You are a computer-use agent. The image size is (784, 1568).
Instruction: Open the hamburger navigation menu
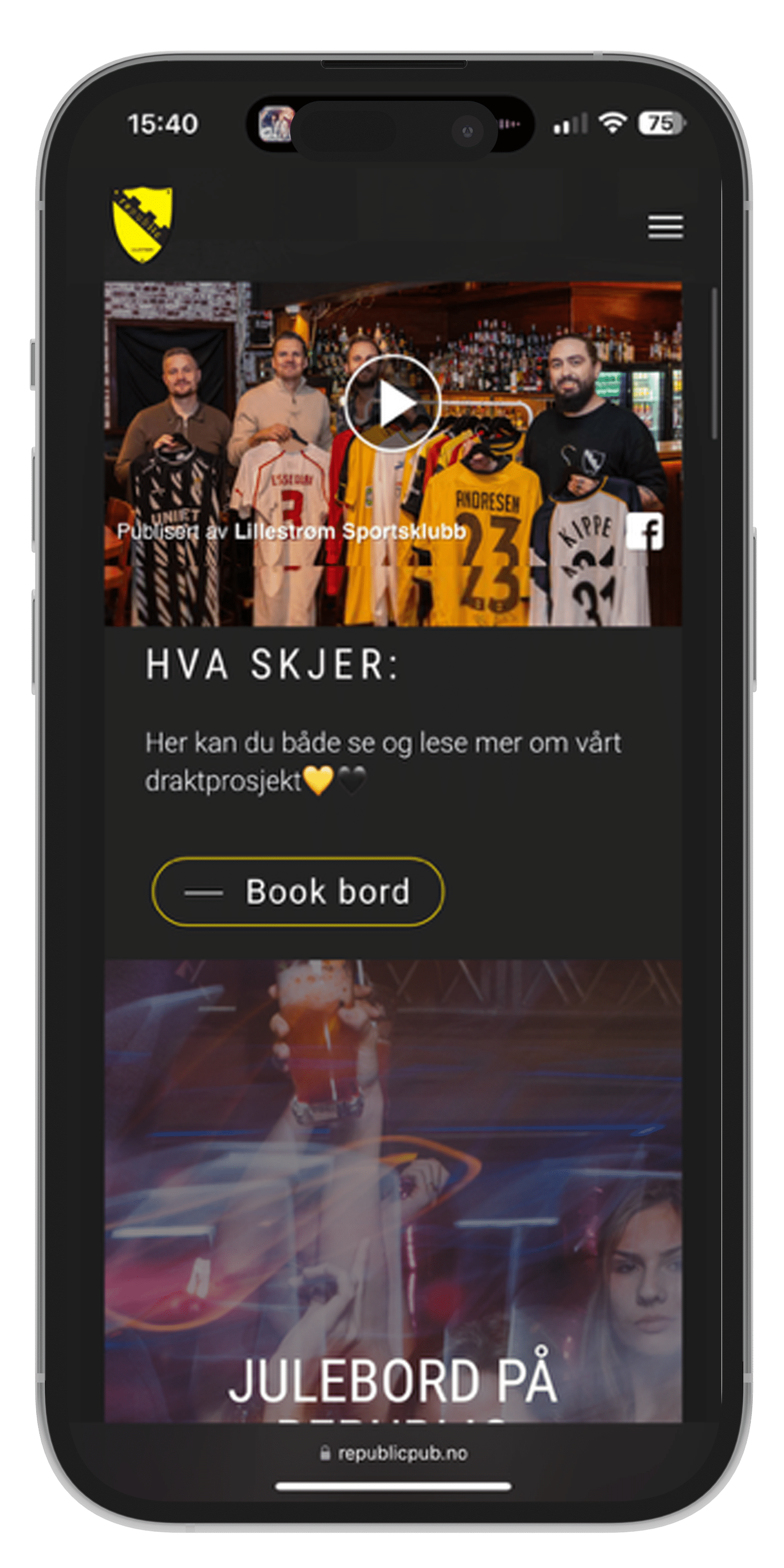point(666,226)
